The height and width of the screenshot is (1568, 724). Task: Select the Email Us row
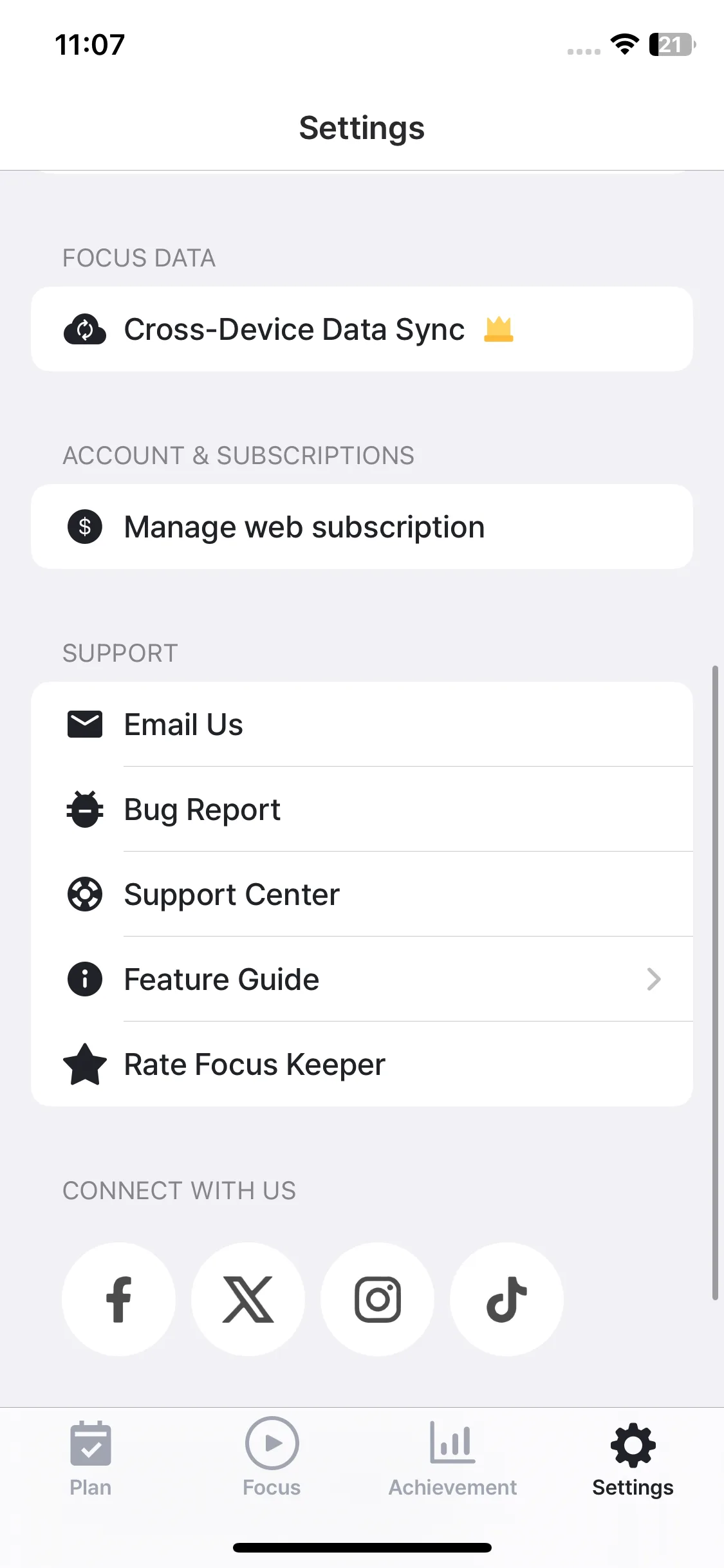(x=360, y=725)
